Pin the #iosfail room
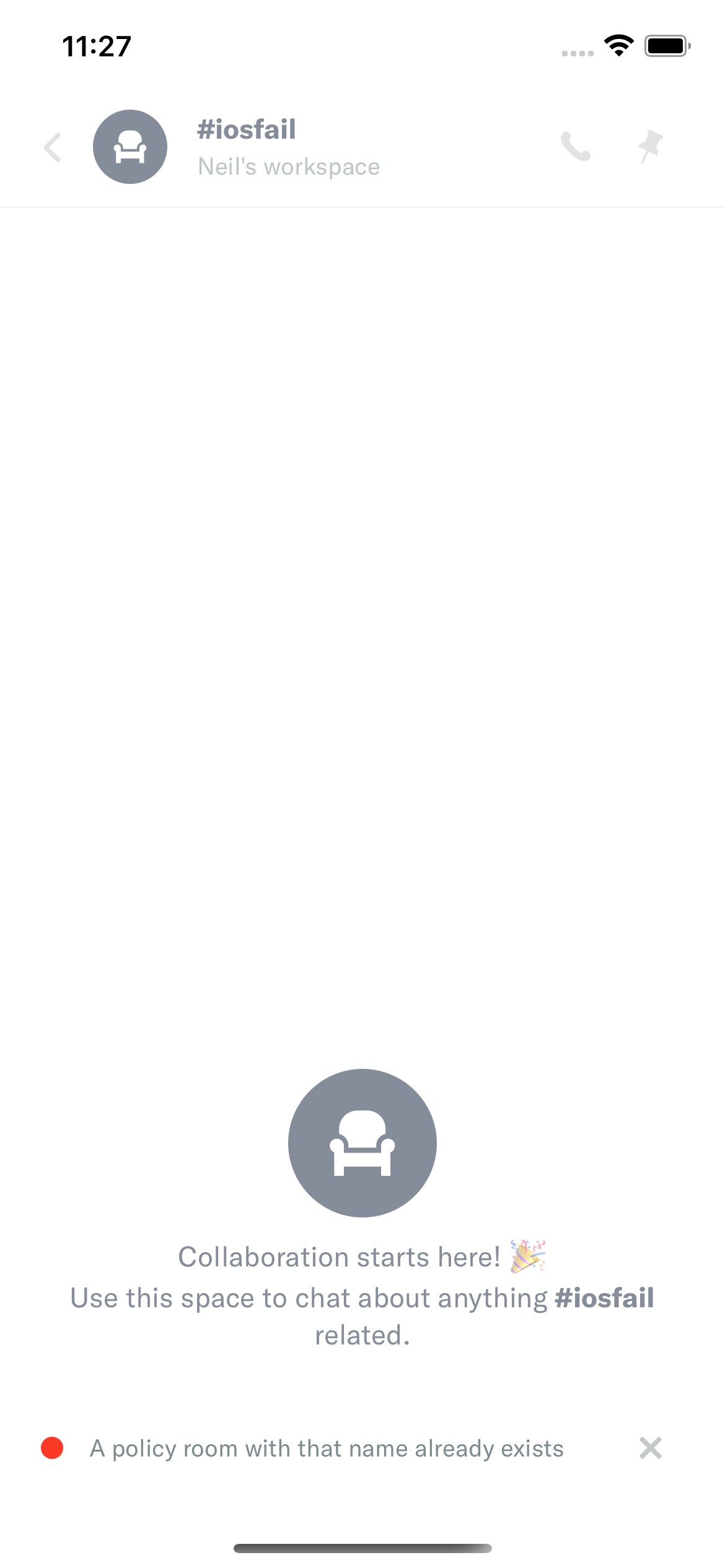Viewport: 725px width, 1568px height. pyautogui.click(x=651, y=147)
